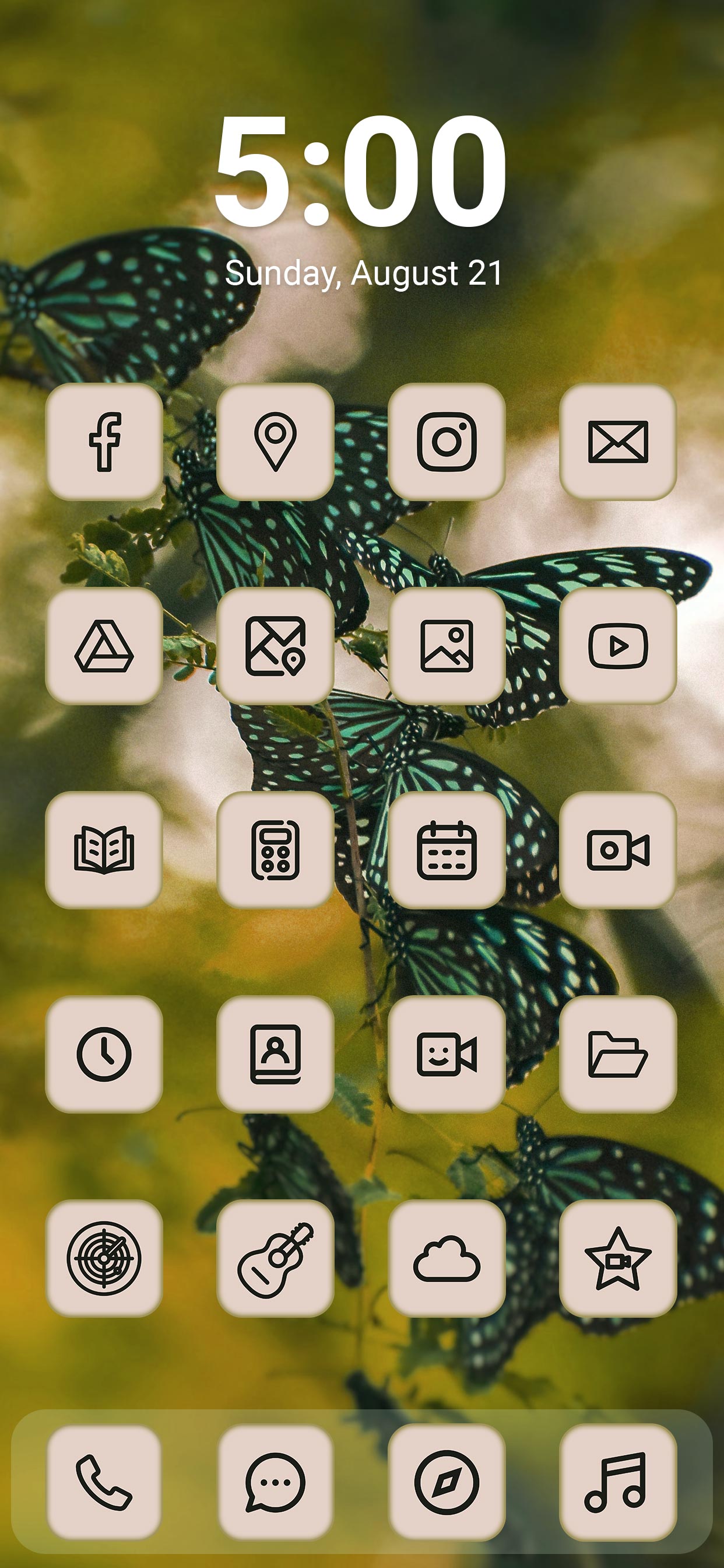The image size is (724, 1568).
Task: Open Instagram
Action: [447, 442]
